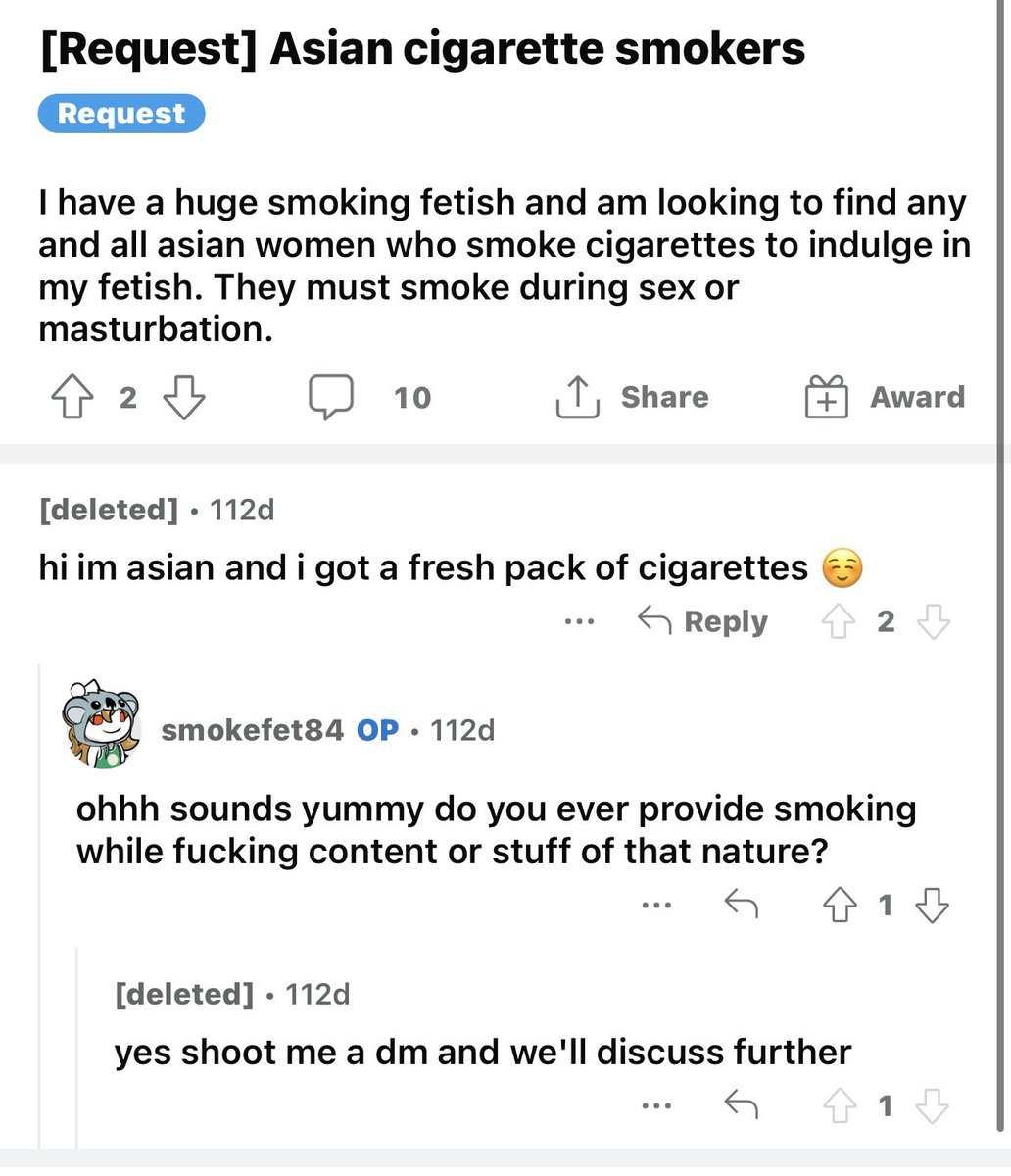
Task: Open overflow menu on fresh pack comment
Action: [580, 621]
